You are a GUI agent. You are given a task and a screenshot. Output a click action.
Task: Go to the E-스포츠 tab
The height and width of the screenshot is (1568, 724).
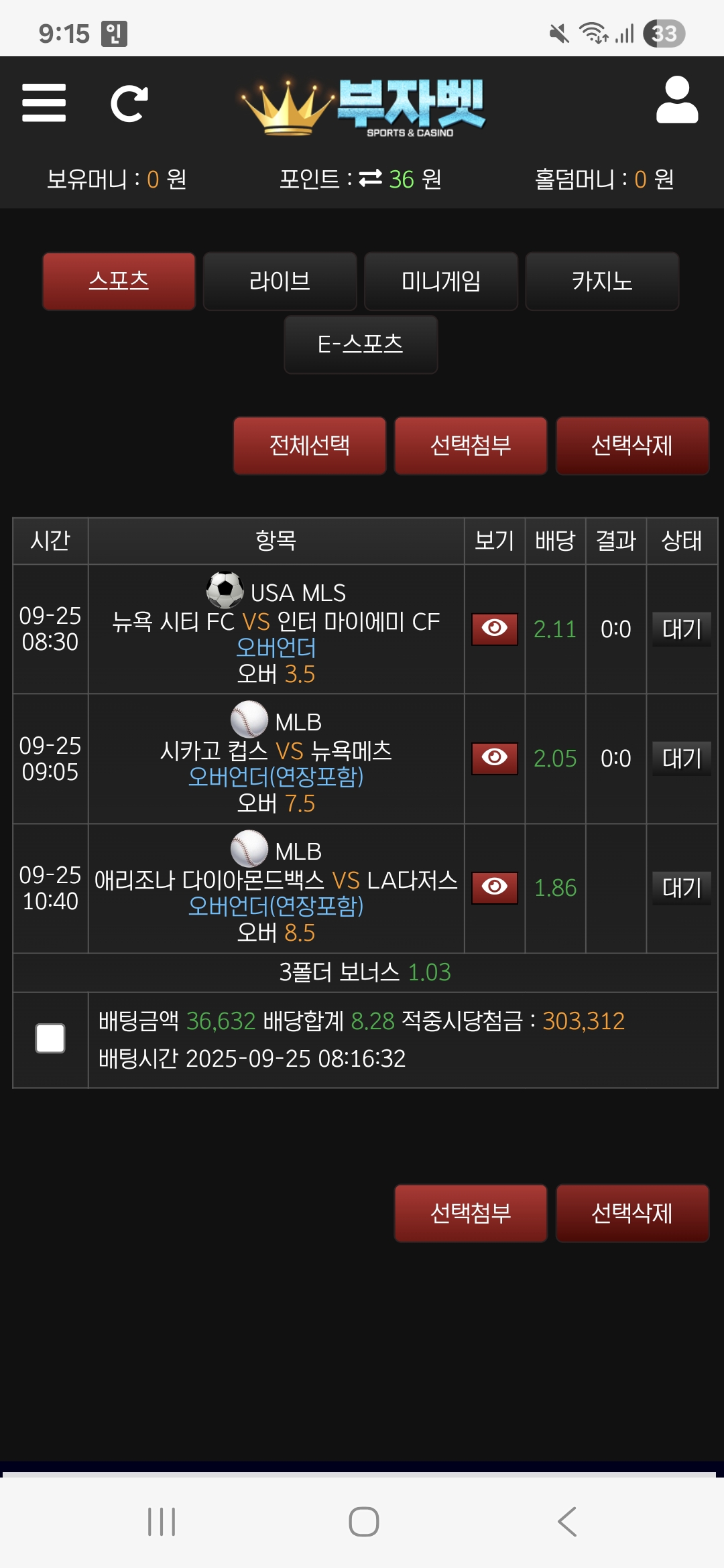[x=361, y=344]
